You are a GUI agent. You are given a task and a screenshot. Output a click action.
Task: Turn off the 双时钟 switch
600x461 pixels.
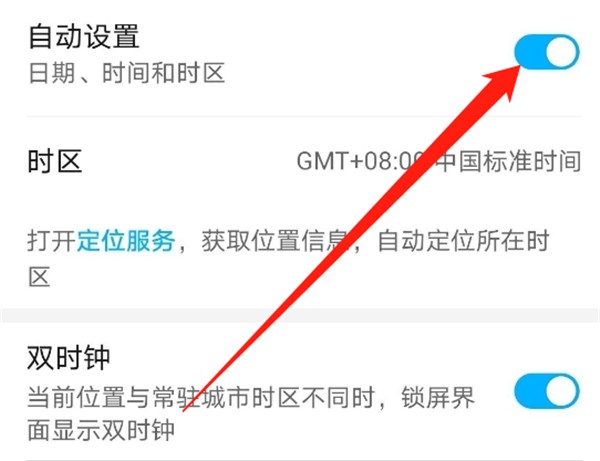coord(547,391)
